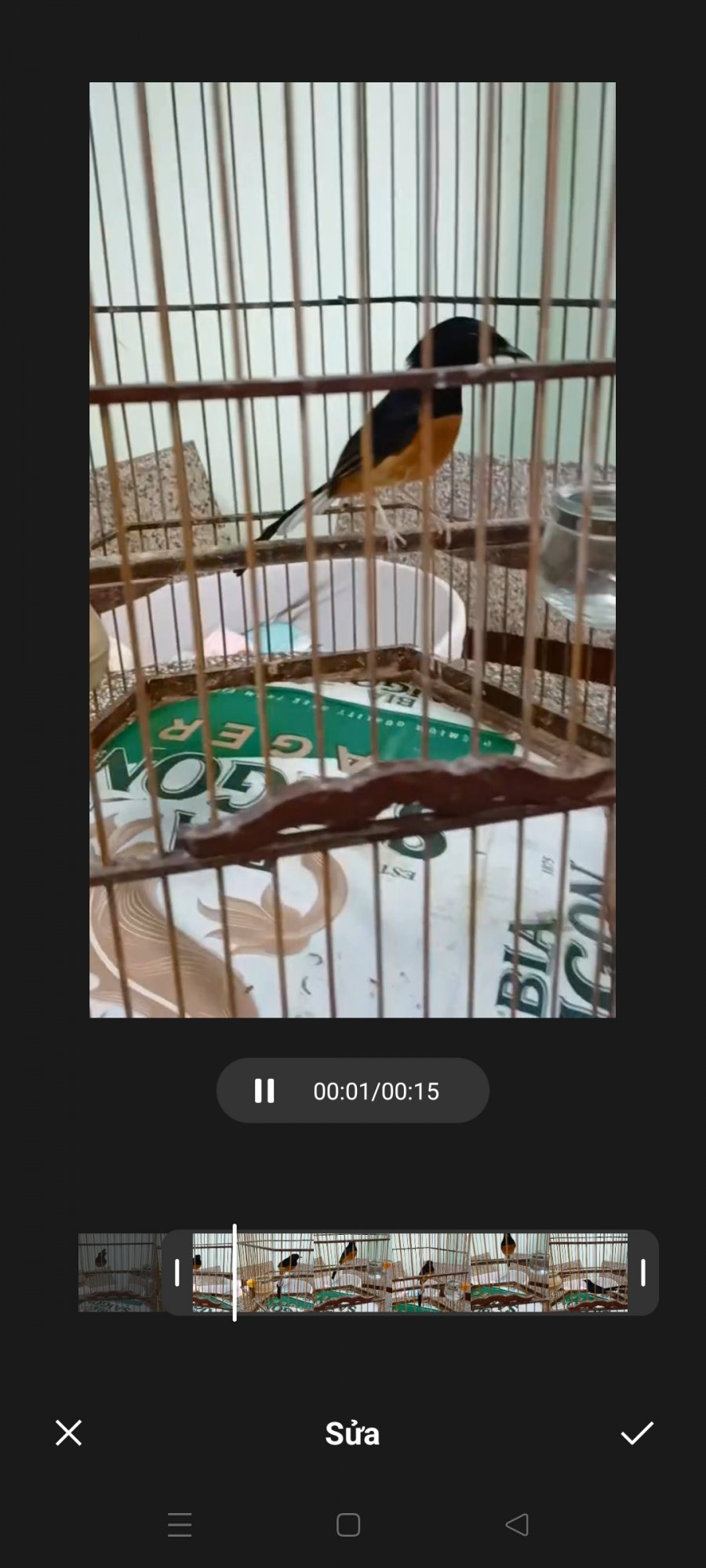The image size is (706, 1568).
Task: Go back using system navigation
Action: (516, 1525)
